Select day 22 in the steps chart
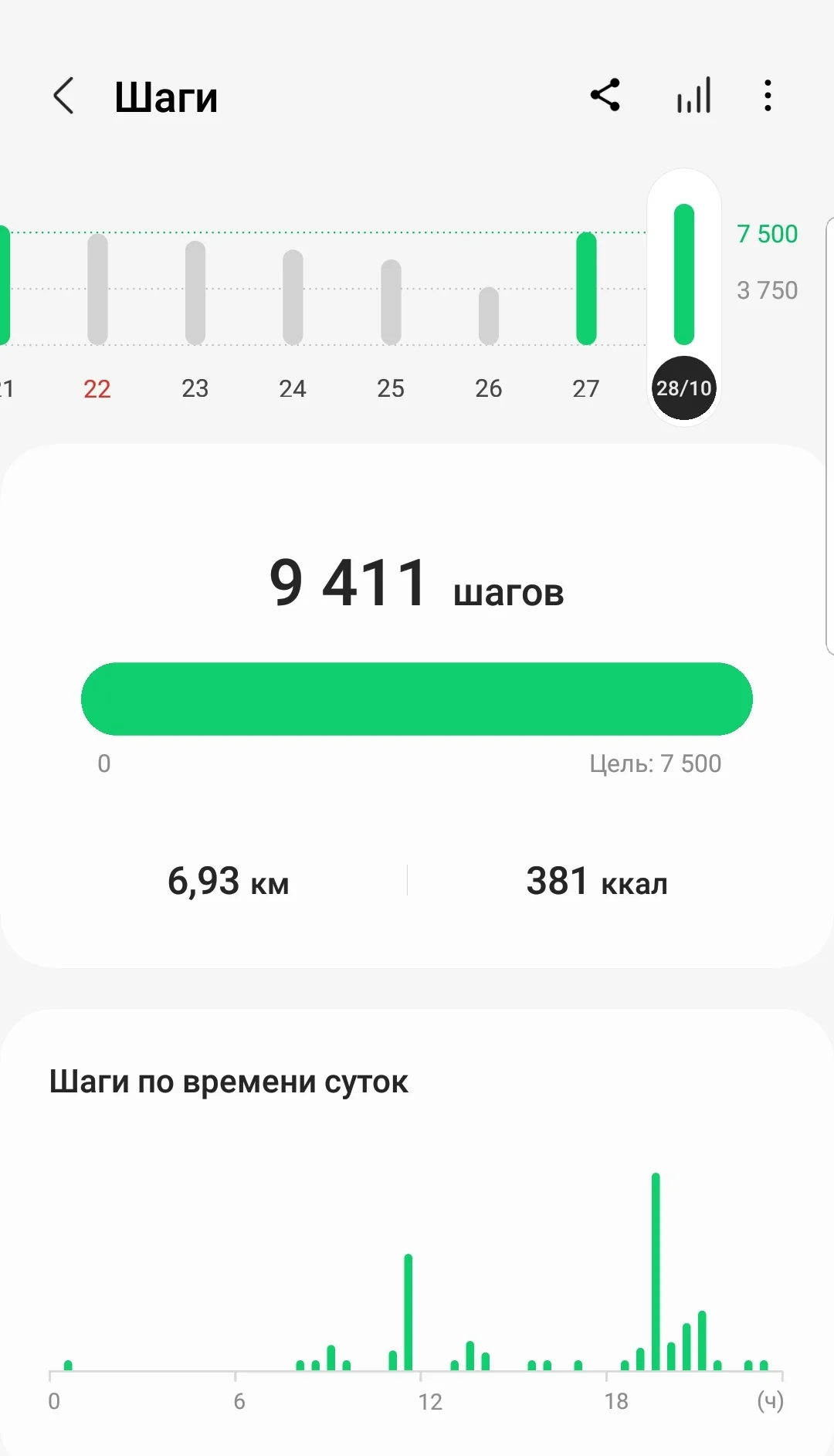 [97, 309]
